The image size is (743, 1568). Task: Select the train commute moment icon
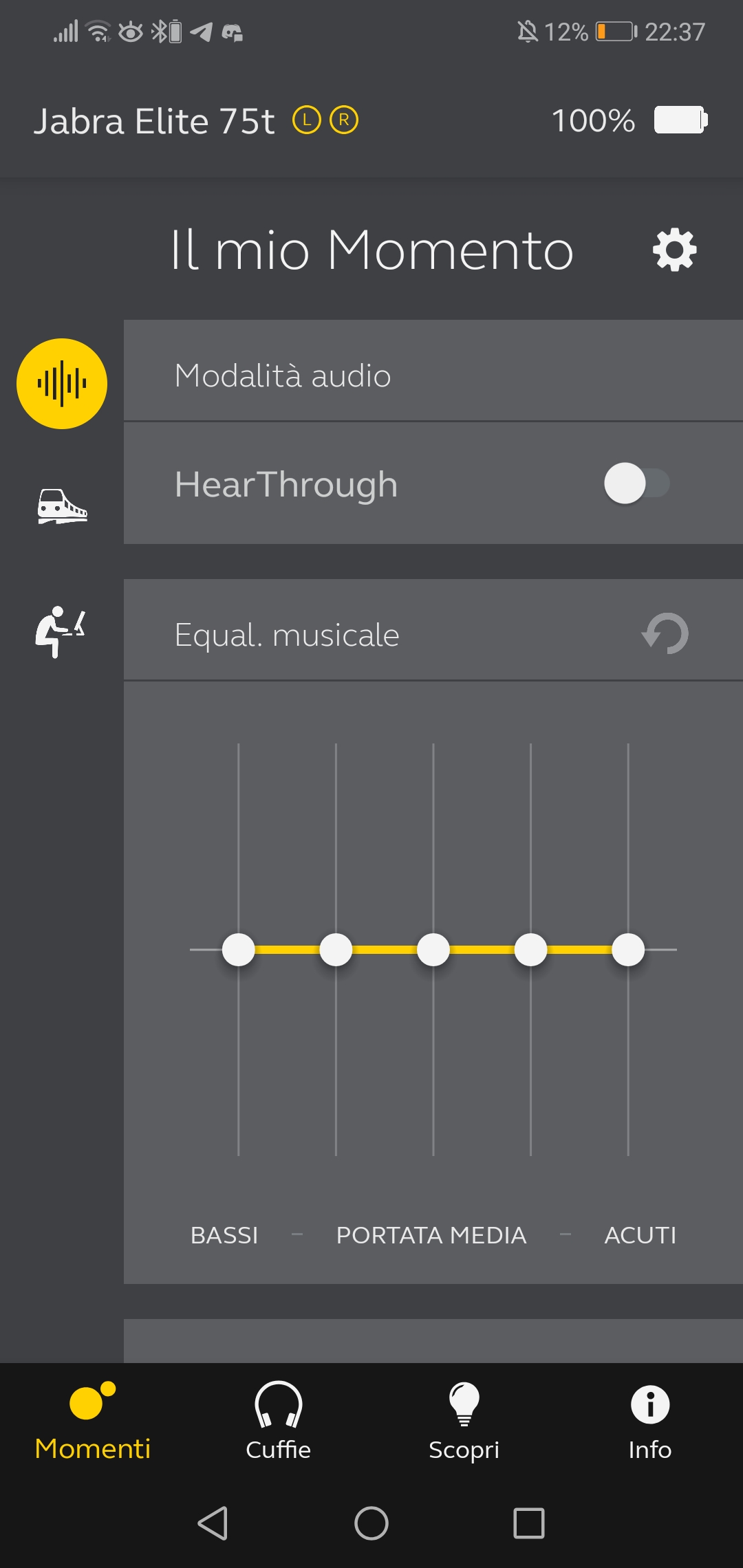click(x=62, y=507)
